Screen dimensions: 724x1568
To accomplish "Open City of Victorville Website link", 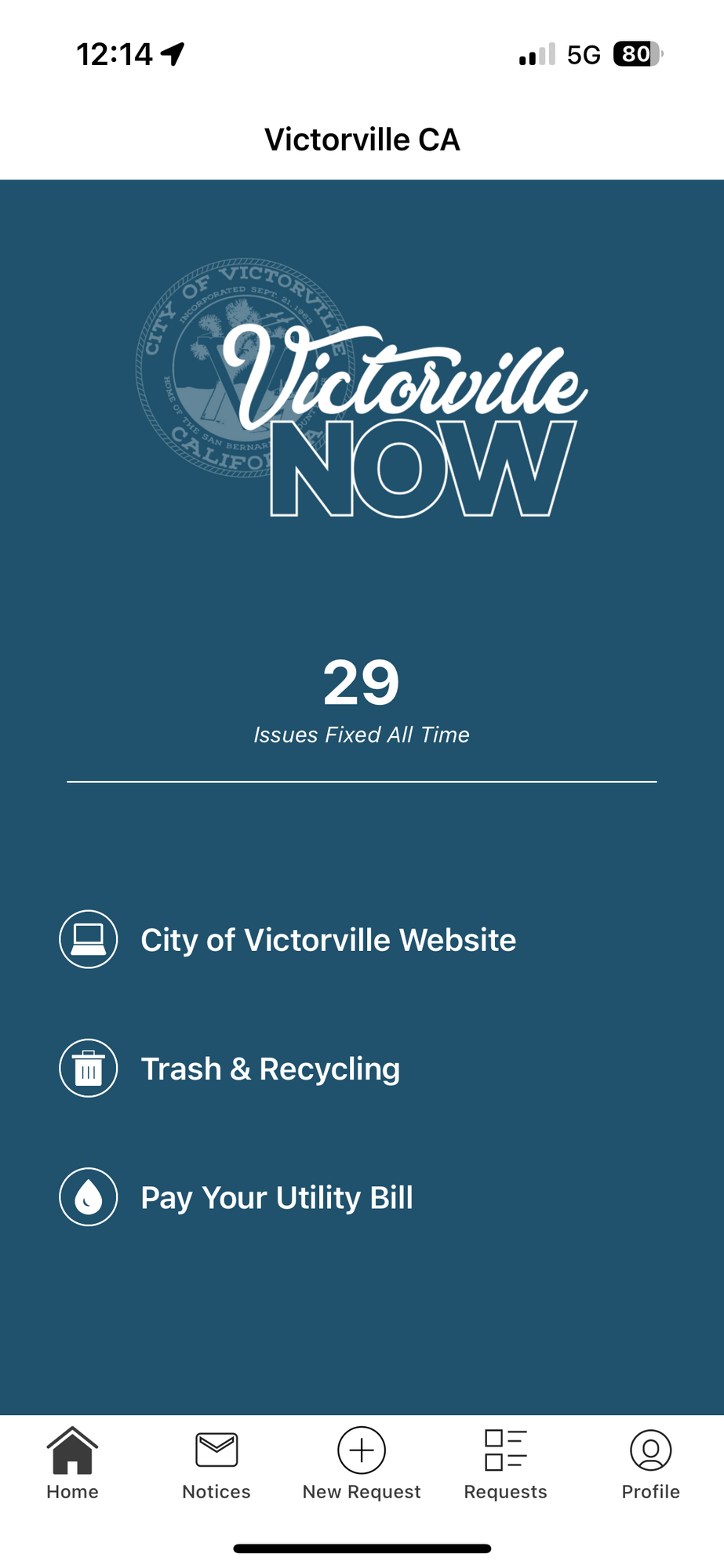I will tap(328, 938).
